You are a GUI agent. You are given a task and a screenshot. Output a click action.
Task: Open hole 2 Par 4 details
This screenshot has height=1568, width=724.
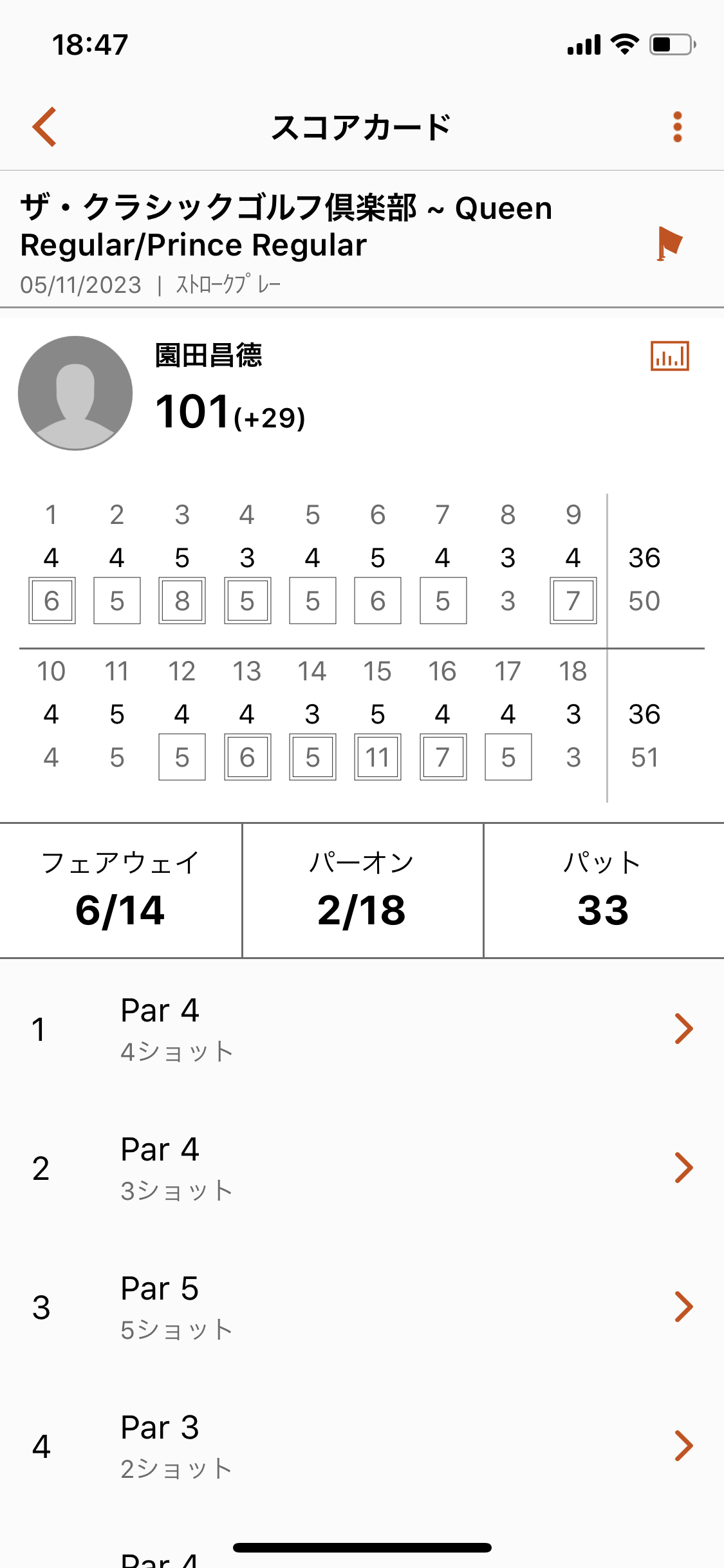click(362, 1168)
